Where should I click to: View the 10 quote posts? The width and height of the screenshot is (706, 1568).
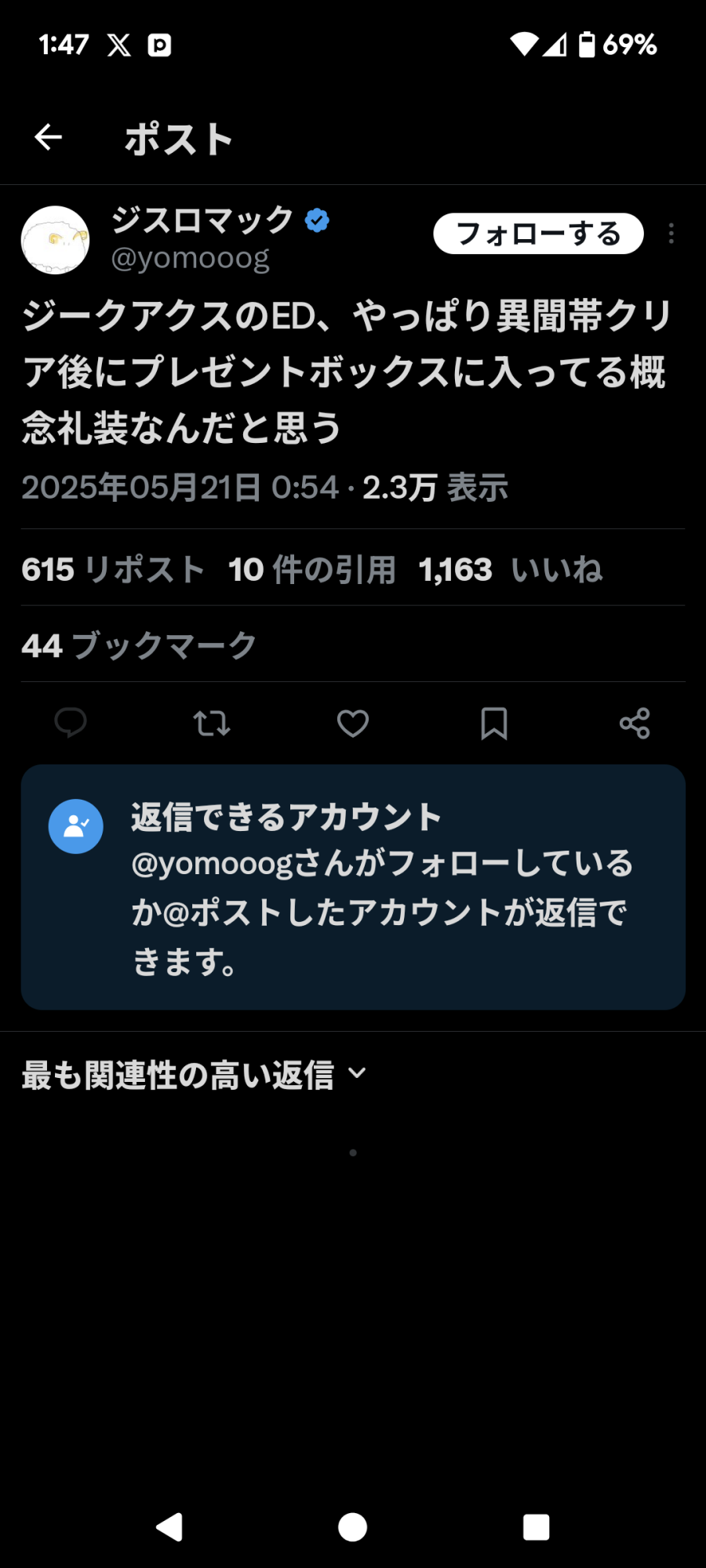click(312, 569)
